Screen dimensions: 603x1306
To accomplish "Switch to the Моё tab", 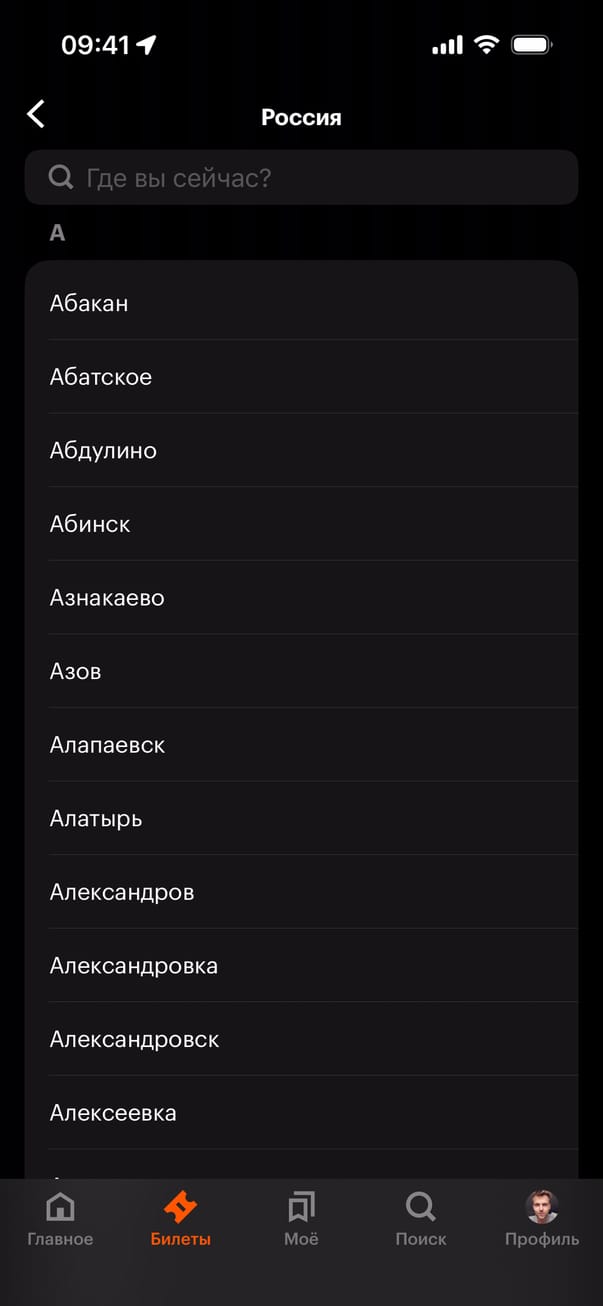I will click(301, 1219).
